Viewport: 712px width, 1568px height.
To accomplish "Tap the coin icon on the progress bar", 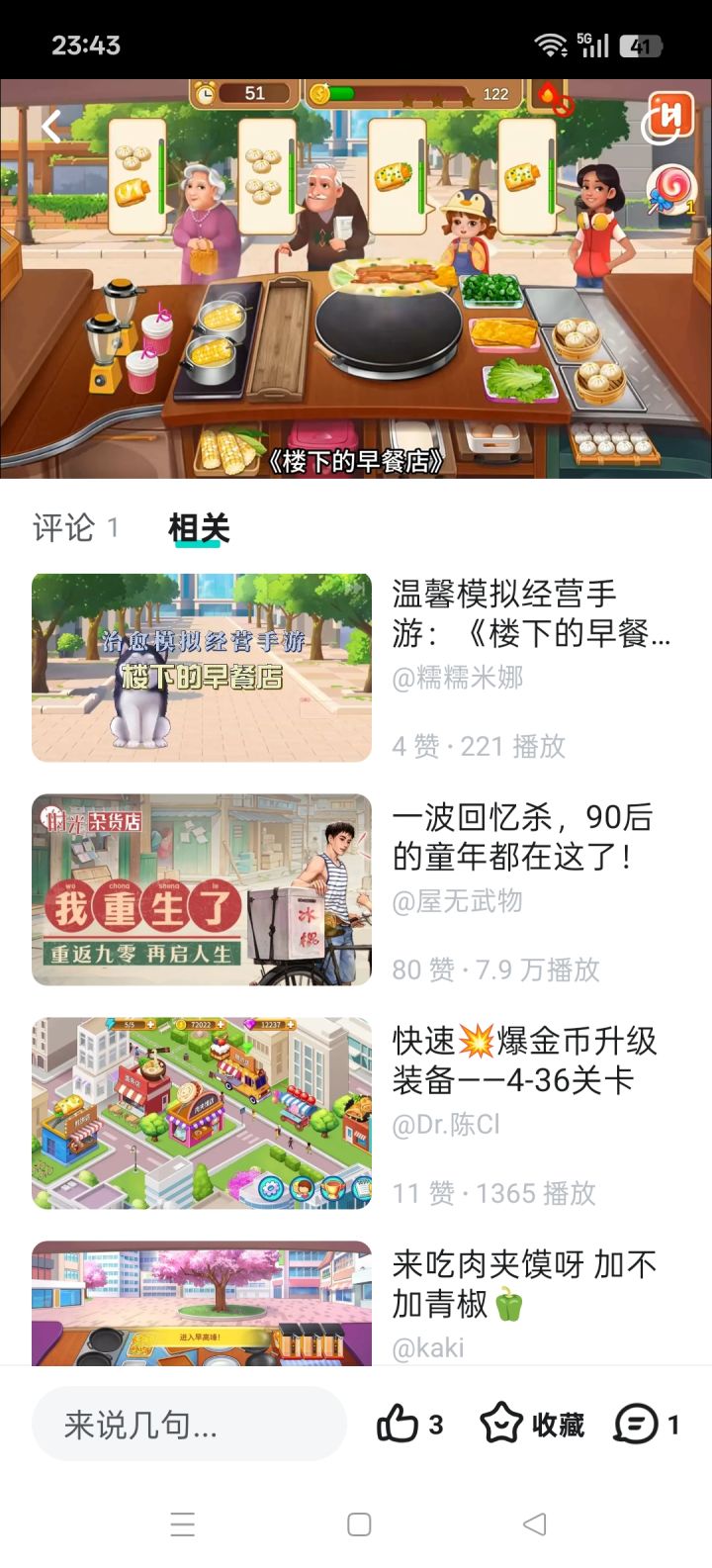I will tap(319, 94).
